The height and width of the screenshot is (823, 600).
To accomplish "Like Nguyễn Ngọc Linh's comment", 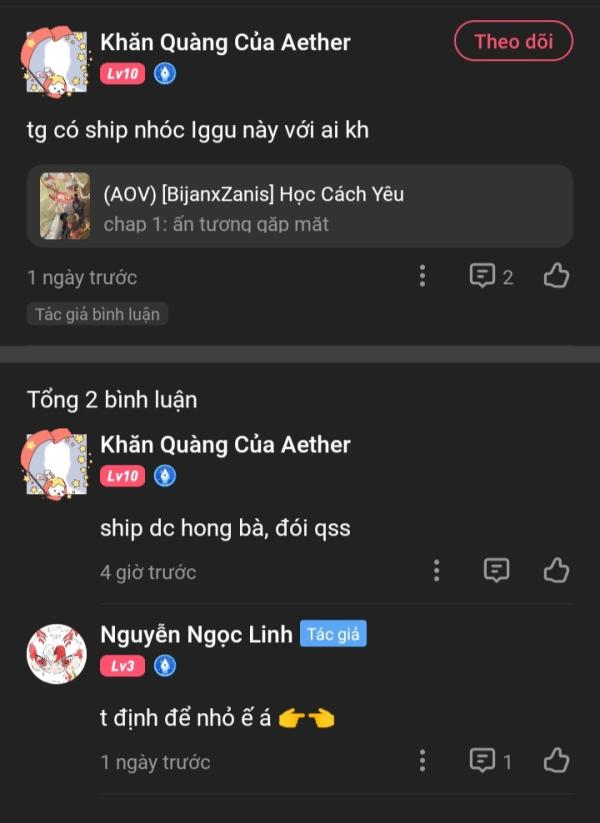I will (556, 761).
